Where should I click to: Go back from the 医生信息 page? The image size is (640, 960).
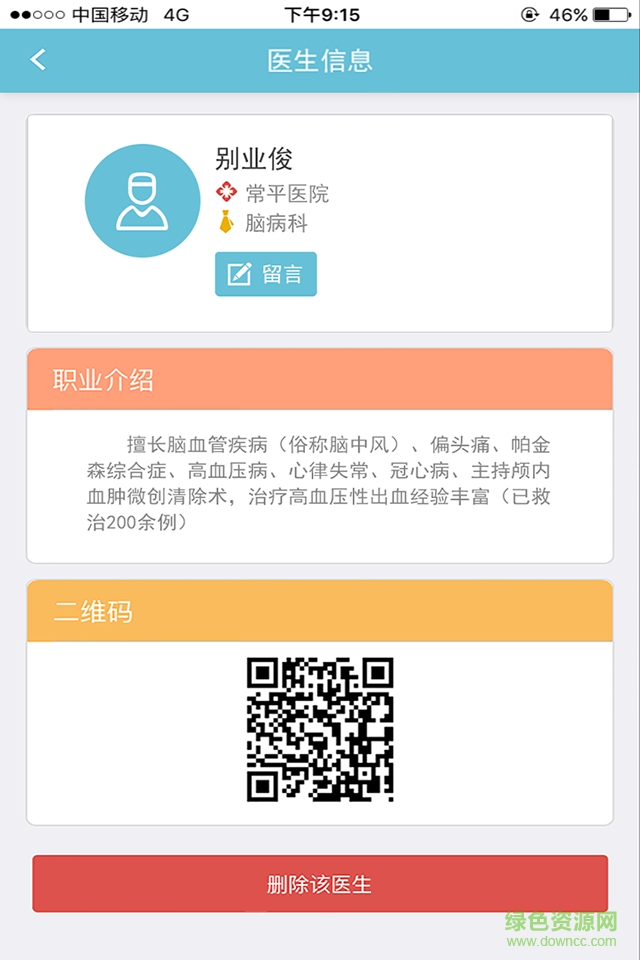point(38,60)
